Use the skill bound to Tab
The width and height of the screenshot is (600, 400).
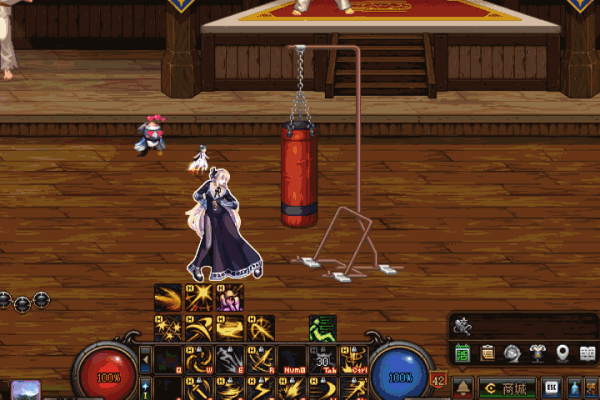[x=322, y=359]
